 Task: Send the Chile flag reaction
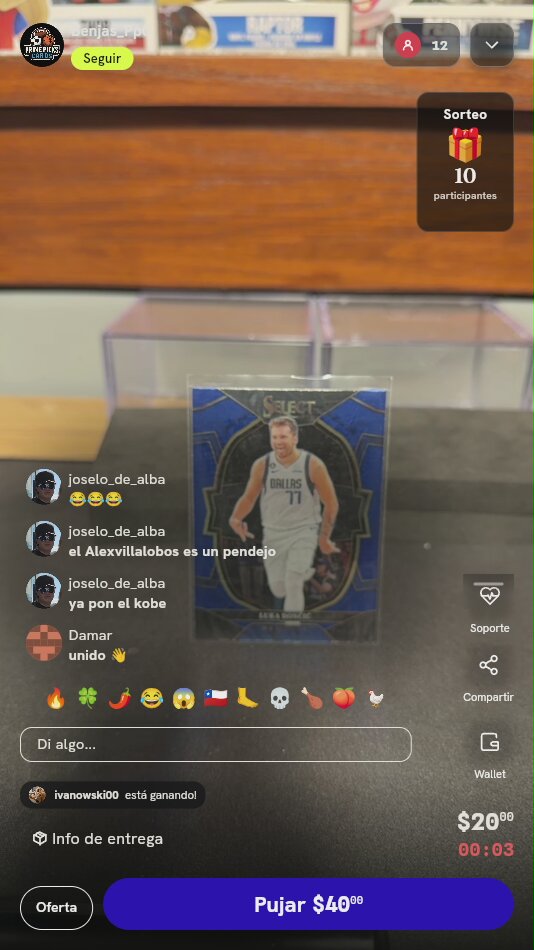tap(216, 699)
